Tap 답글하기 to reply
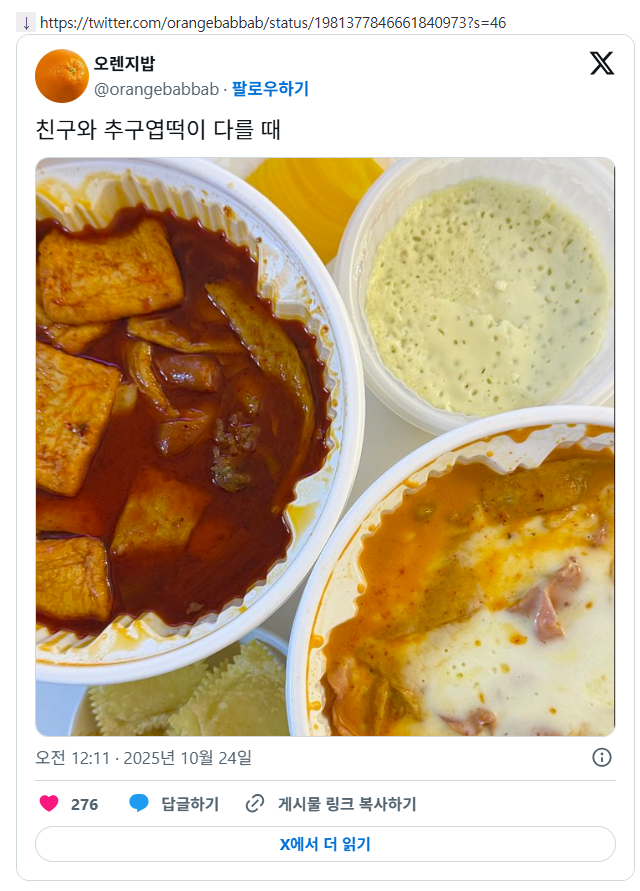640x891 pixels. point(174,803)
